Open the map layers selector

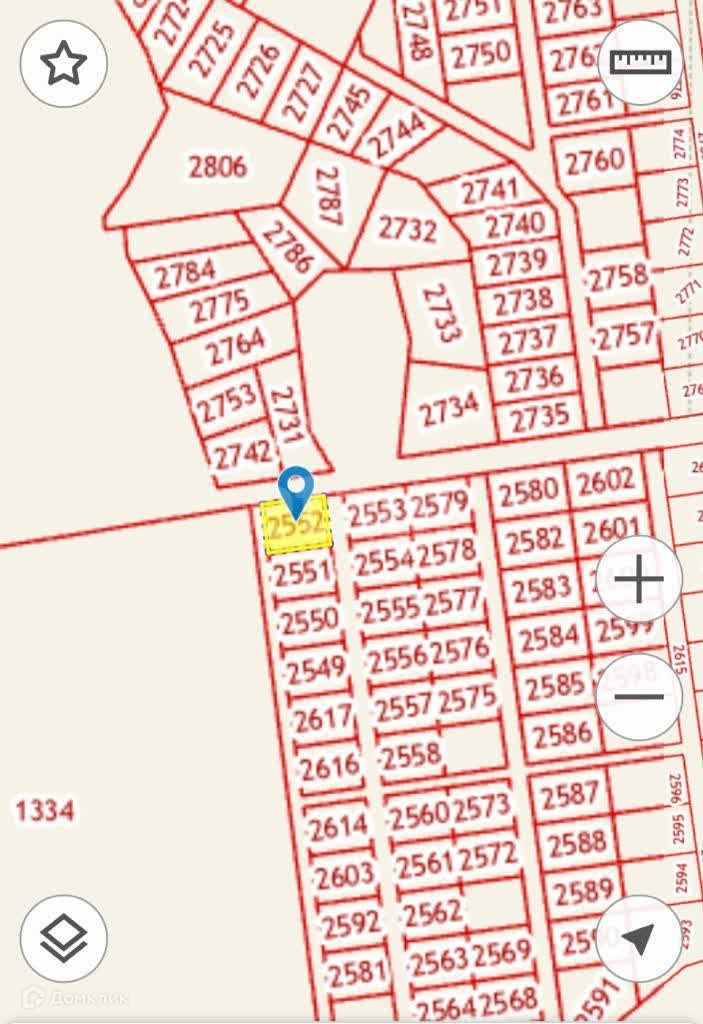(63, 938)
